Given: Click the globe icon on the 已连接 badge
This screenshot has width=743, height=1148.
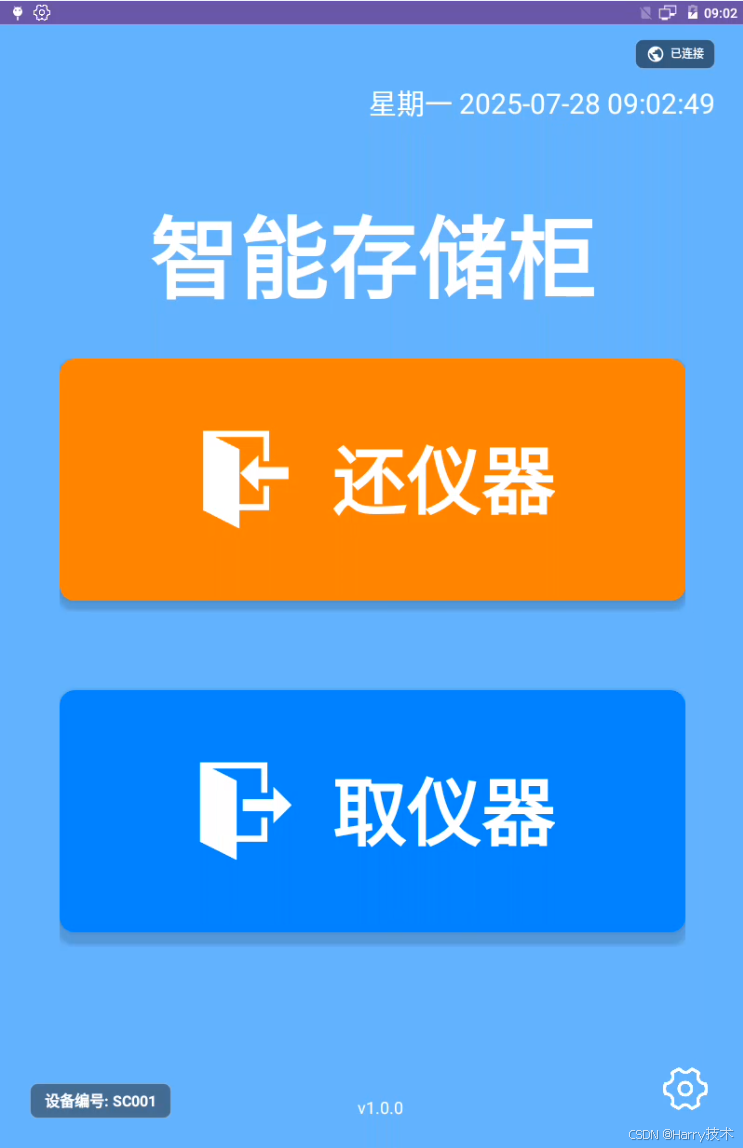Looking at the screenshot, I should 655,54.
